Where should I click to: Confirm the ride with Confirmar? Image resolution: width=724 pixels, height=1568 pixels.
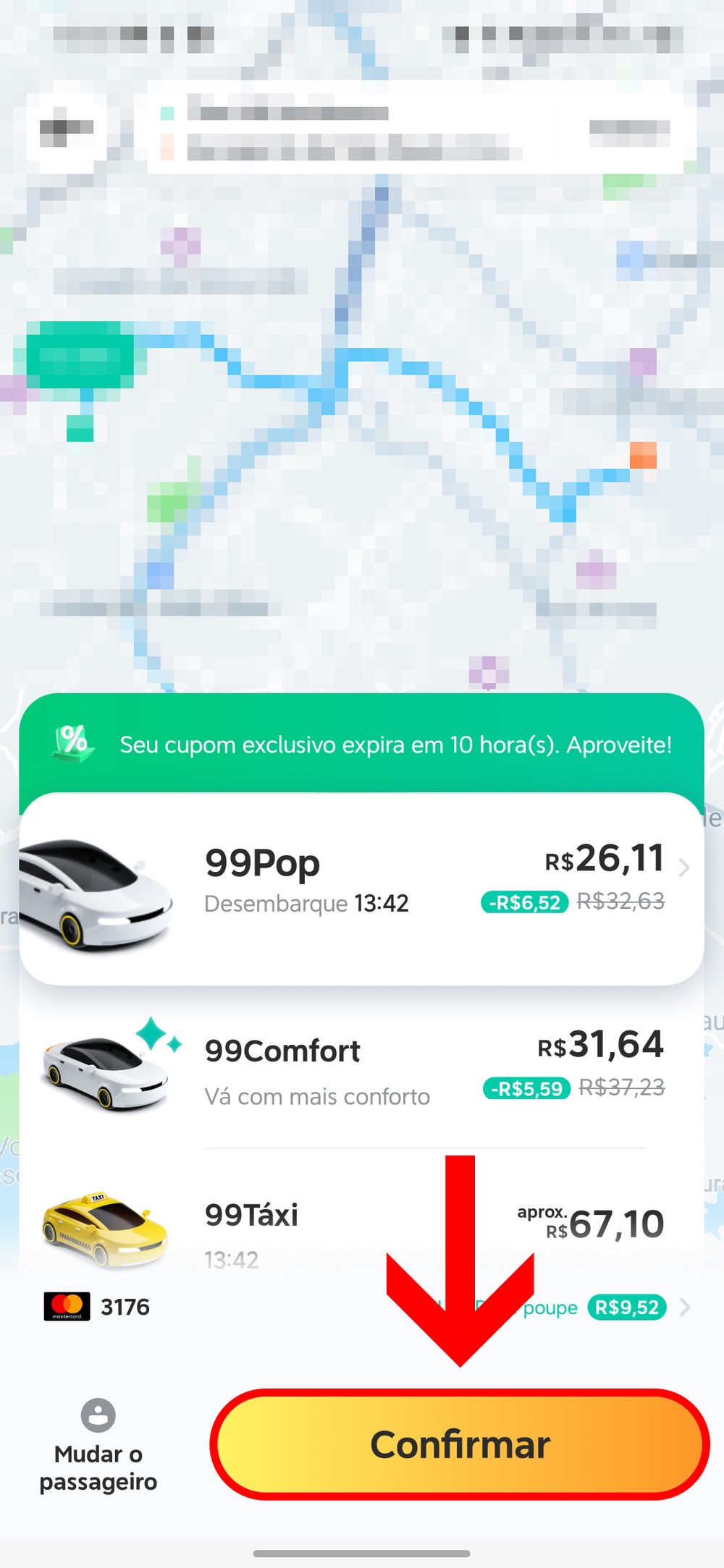(460, 1444)
